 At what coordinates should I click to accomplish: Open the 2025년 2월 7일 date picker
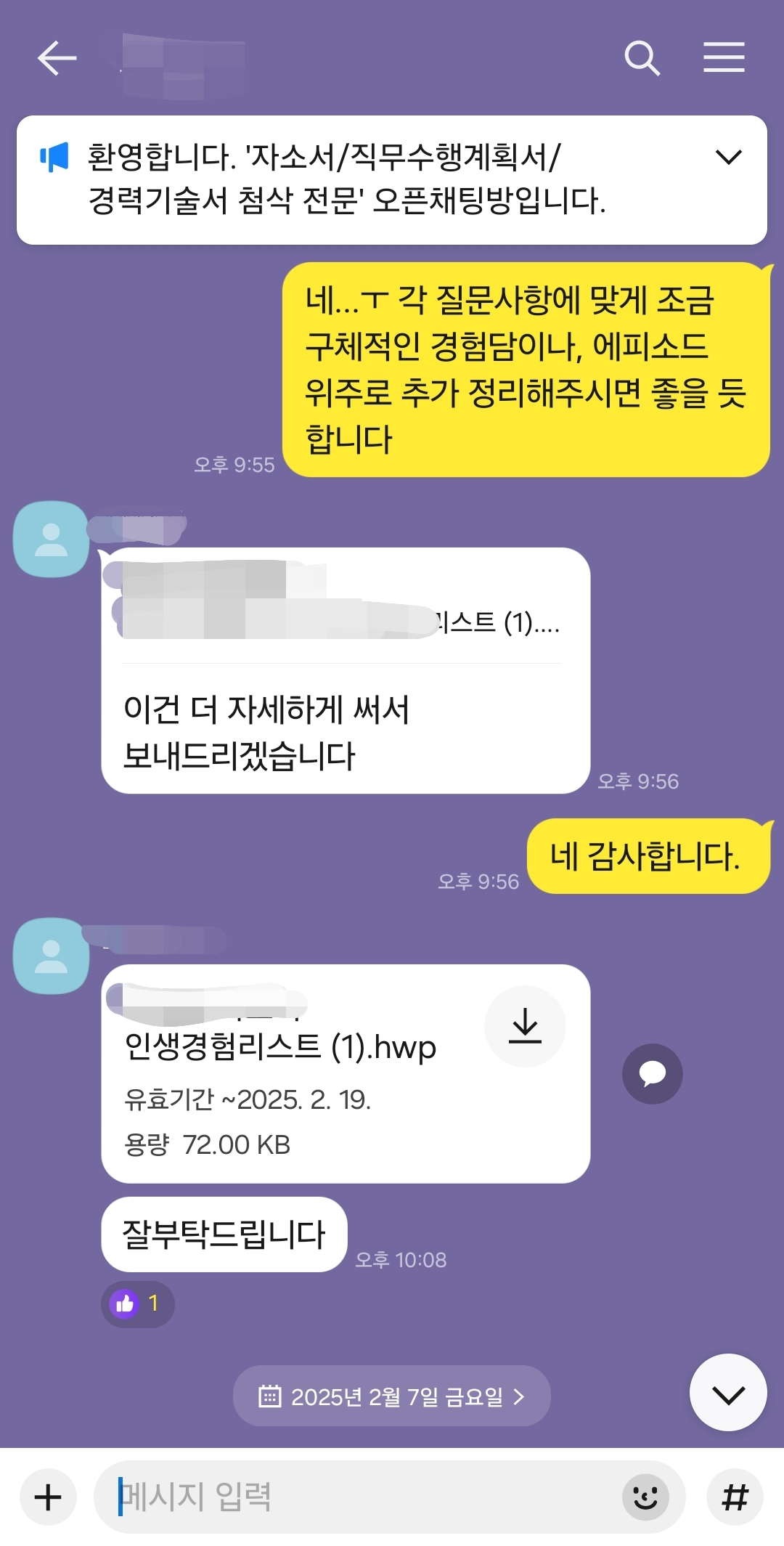click(391, 1396)
